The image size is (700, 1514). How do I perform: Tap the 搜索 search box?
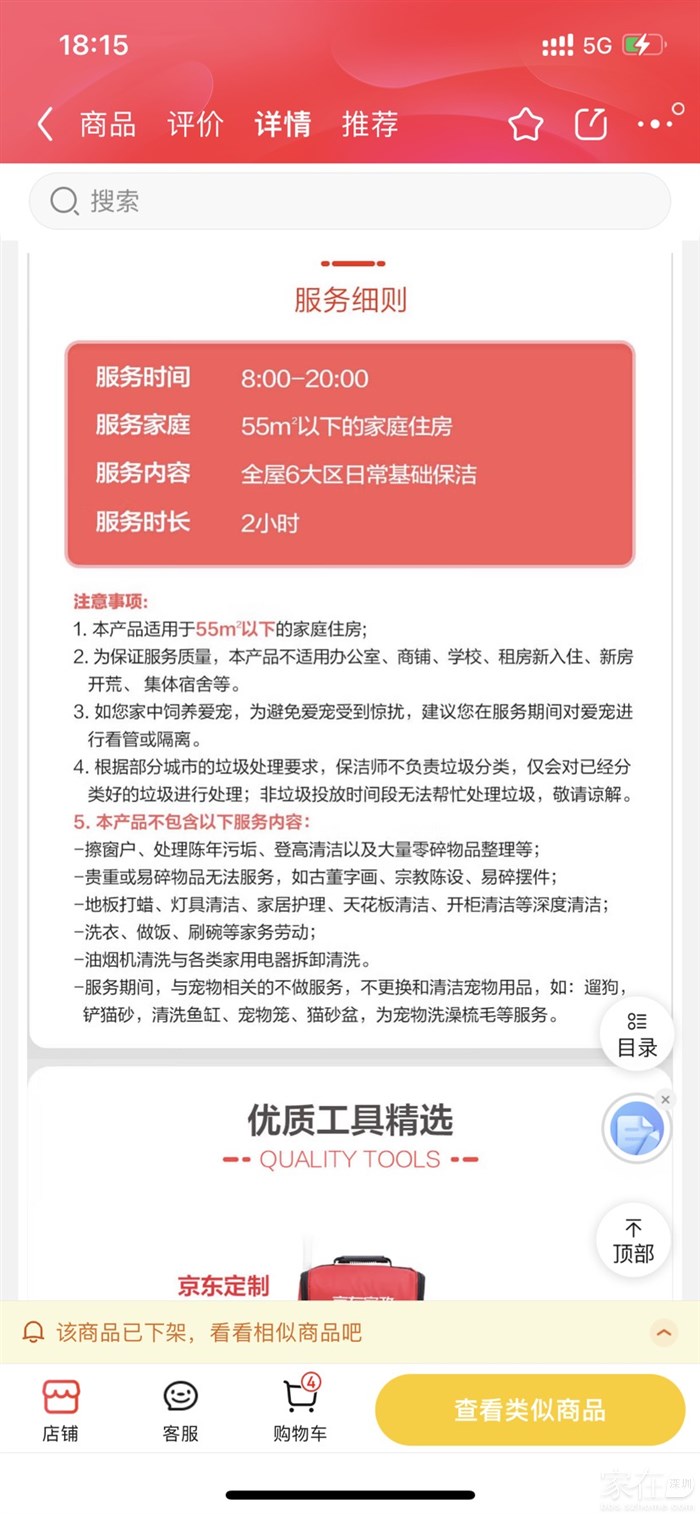tap(350, 201)
